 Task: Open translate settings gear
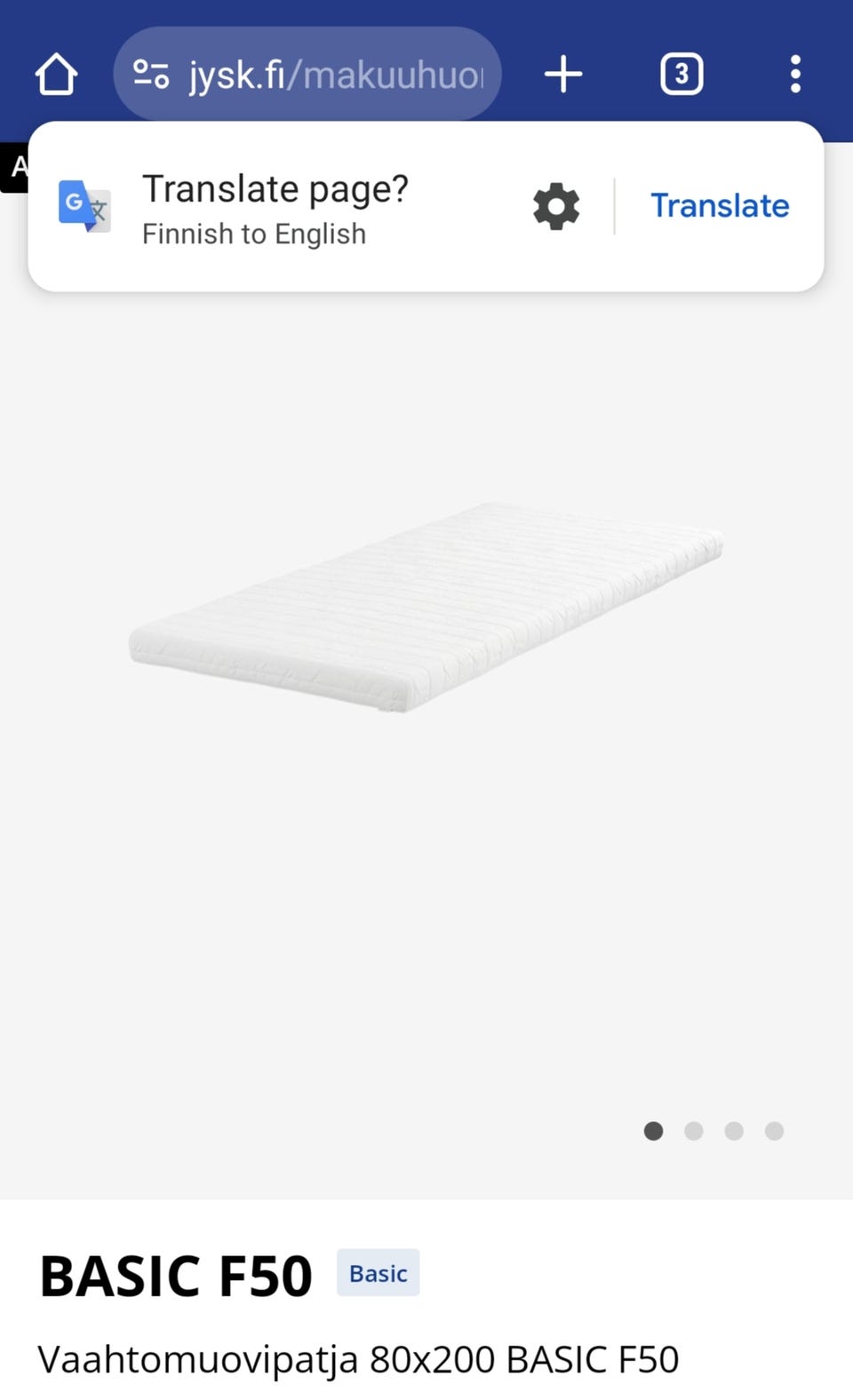(556, 206)
